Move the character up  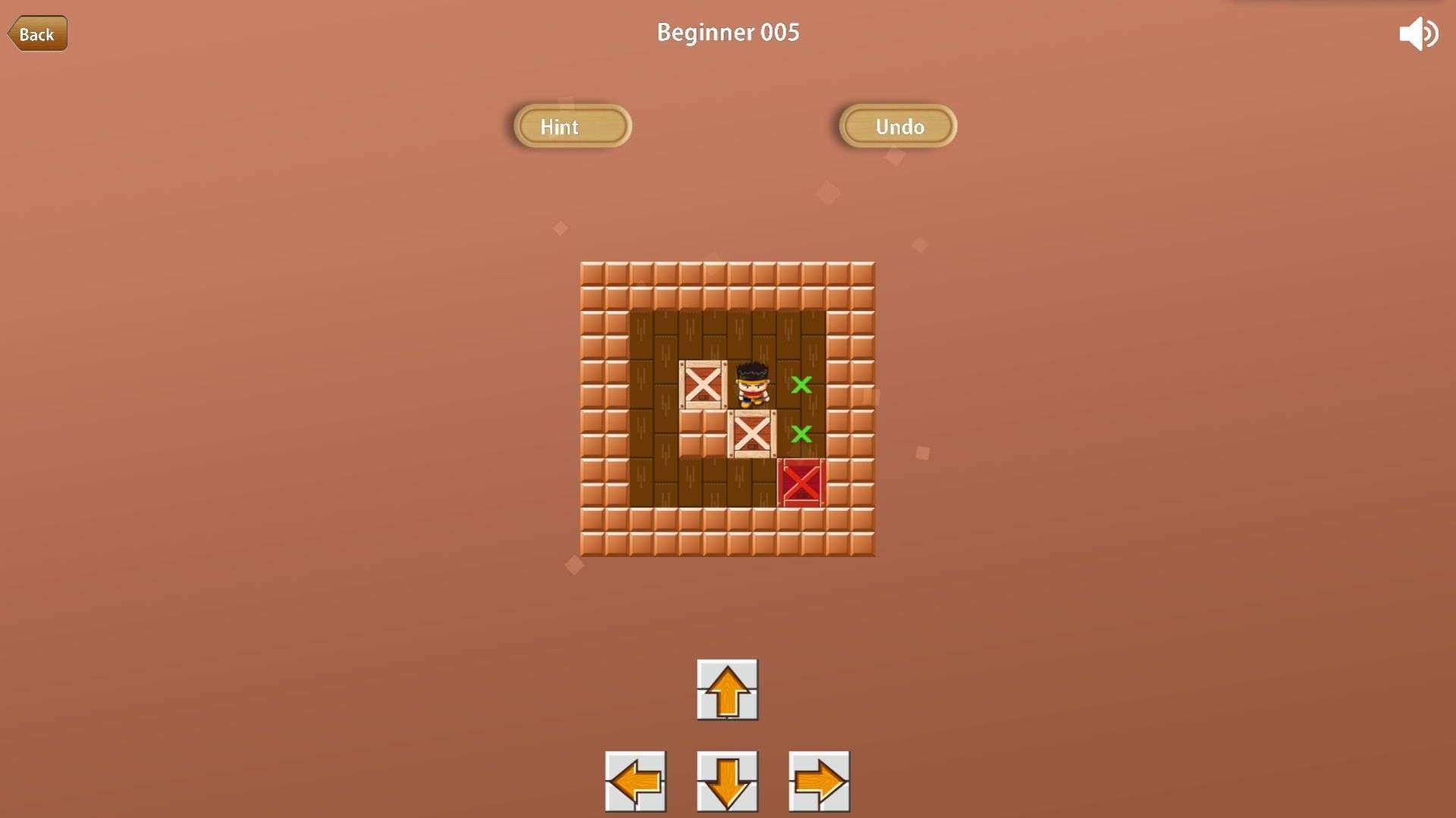click(x=726, y=690)
